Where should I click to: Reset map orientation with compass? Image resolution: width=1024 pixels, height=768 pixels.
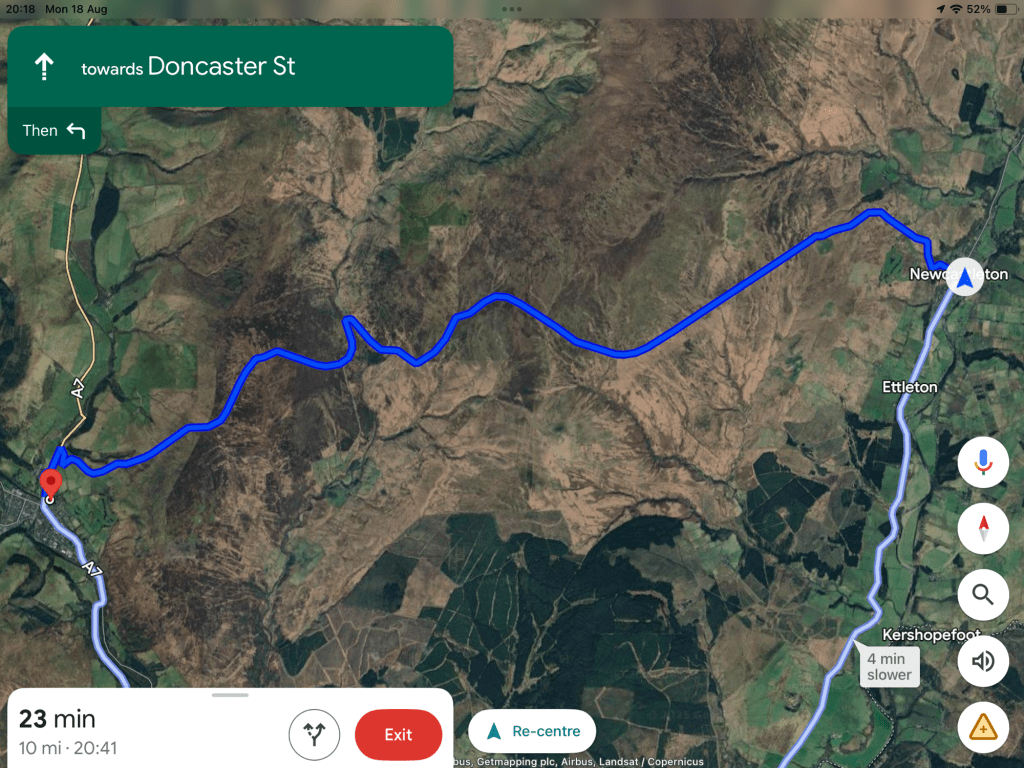click(x=982, y=528)
